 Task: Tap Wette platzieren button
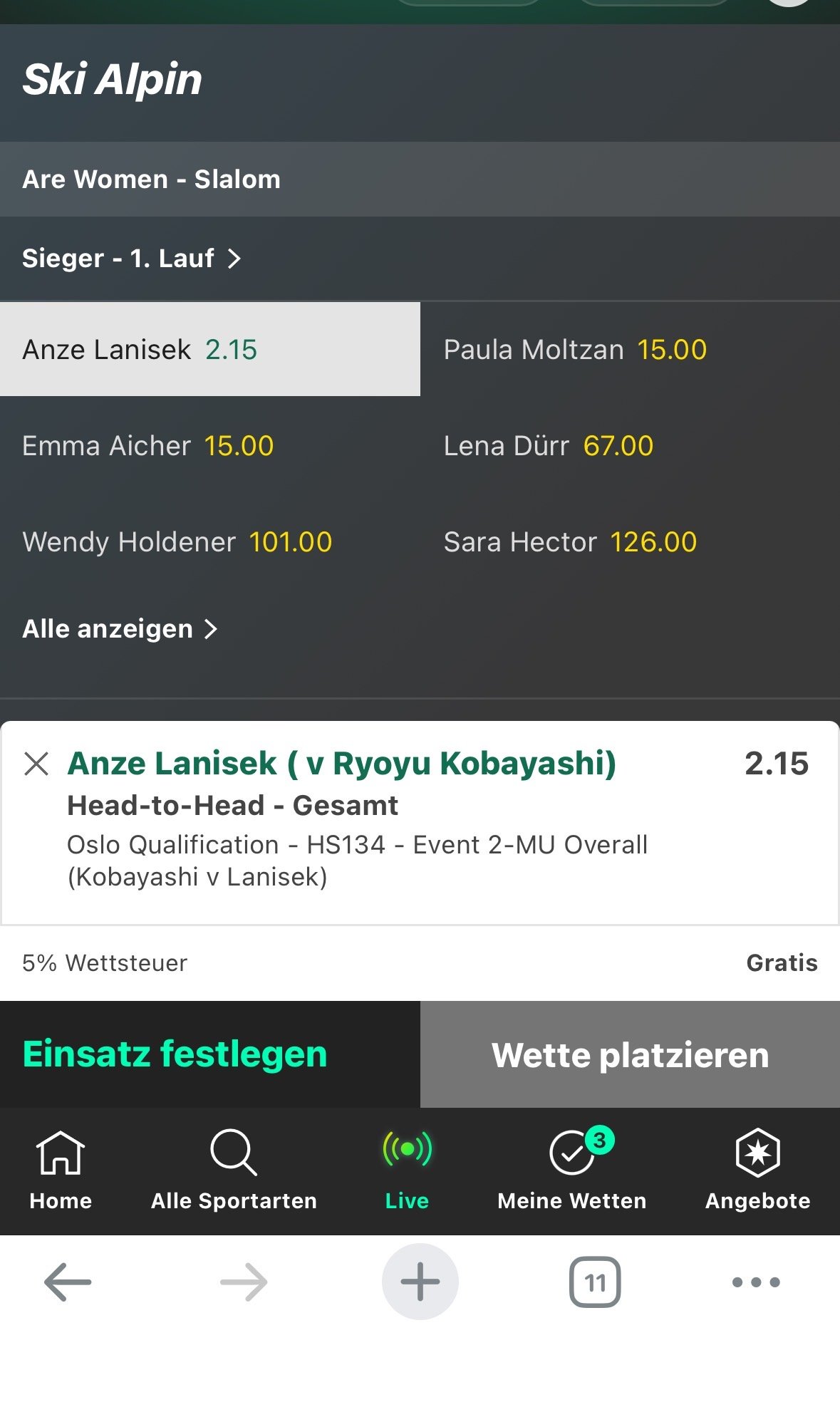[x=630, y=1054]
